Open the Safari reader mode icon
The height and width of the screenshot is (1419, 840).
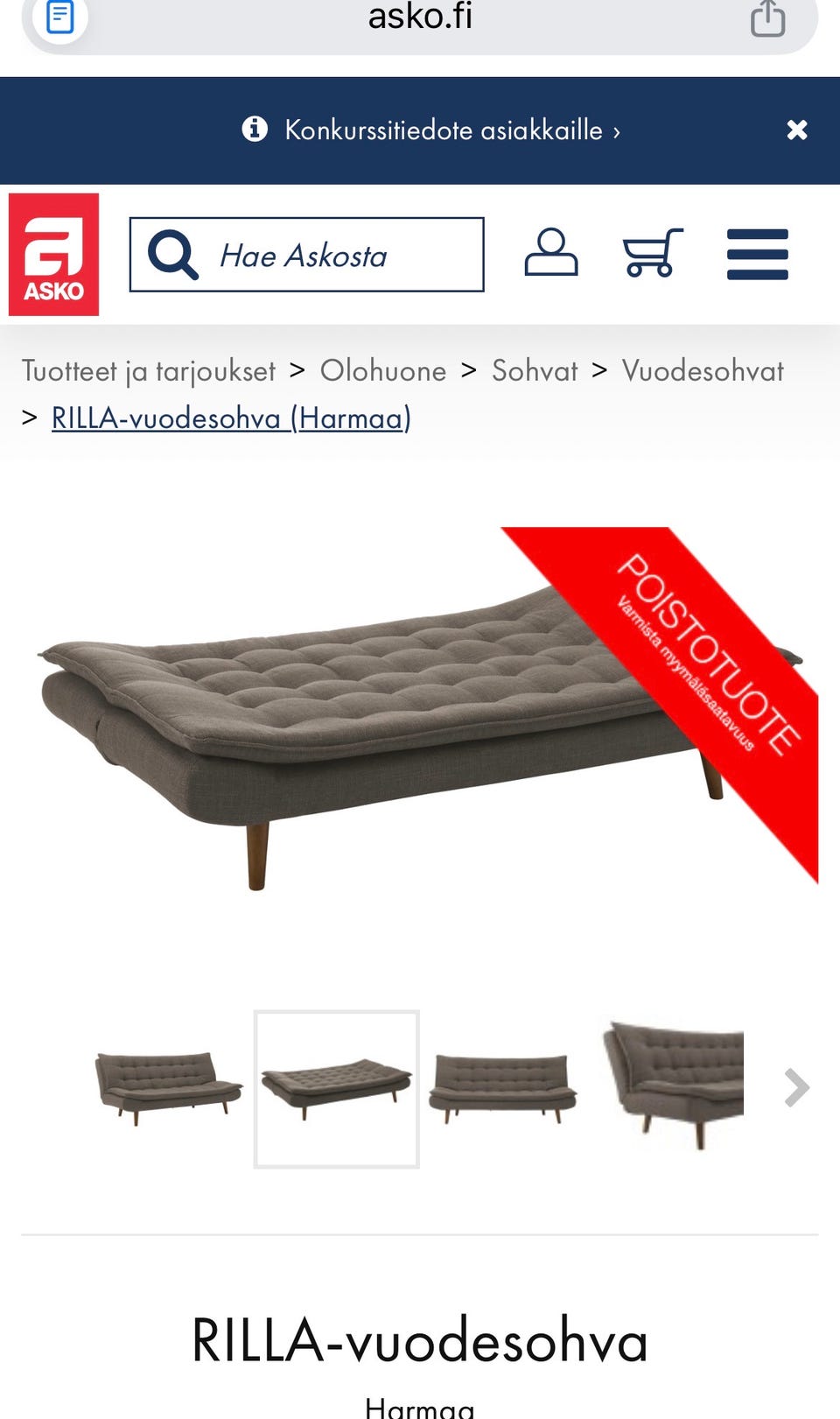click(59, 17)
